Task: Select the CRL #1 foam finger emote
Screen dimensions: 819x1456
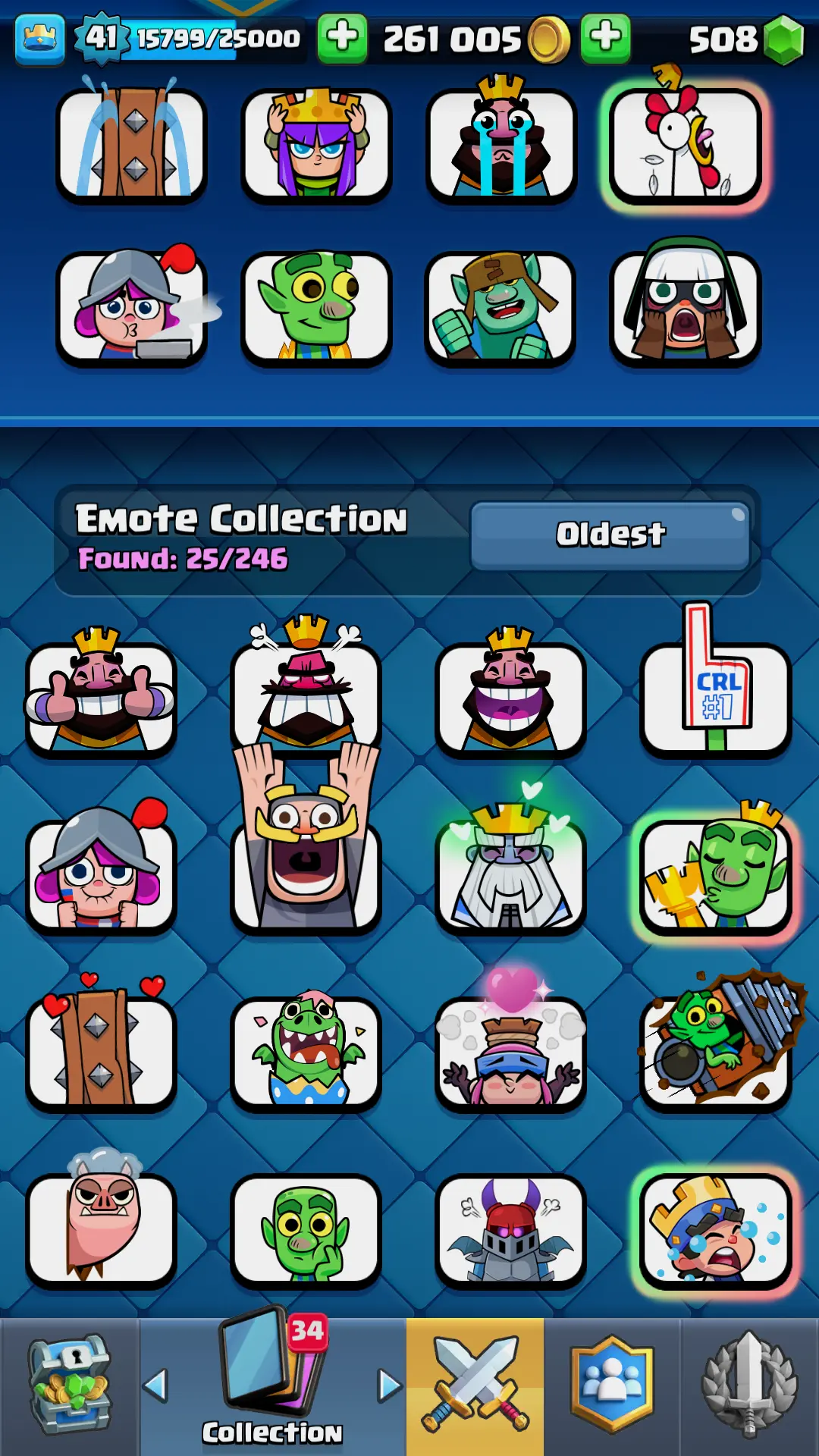Action: point(715,698)
